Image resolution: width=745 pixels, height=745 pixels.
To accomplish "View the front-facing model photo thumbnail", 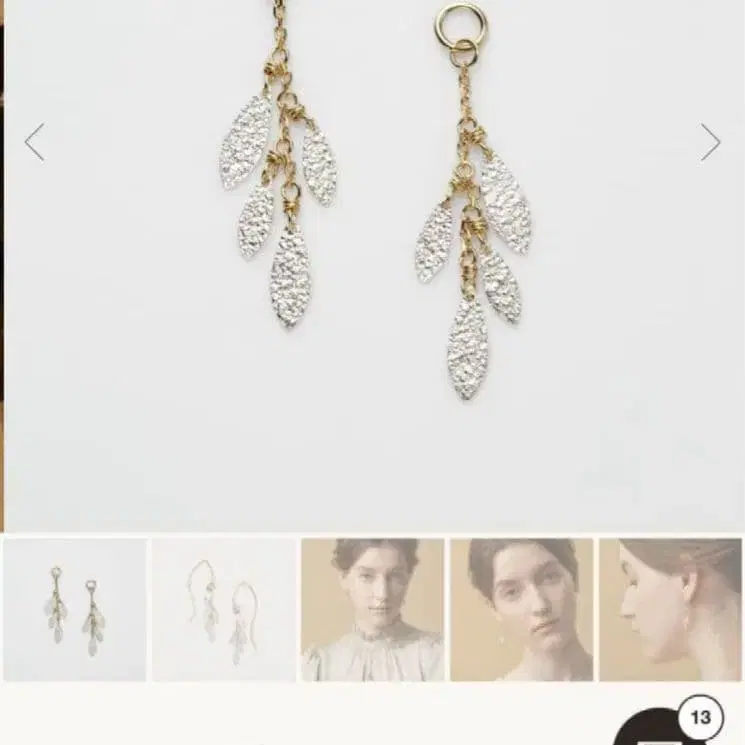I will point(372,610).
